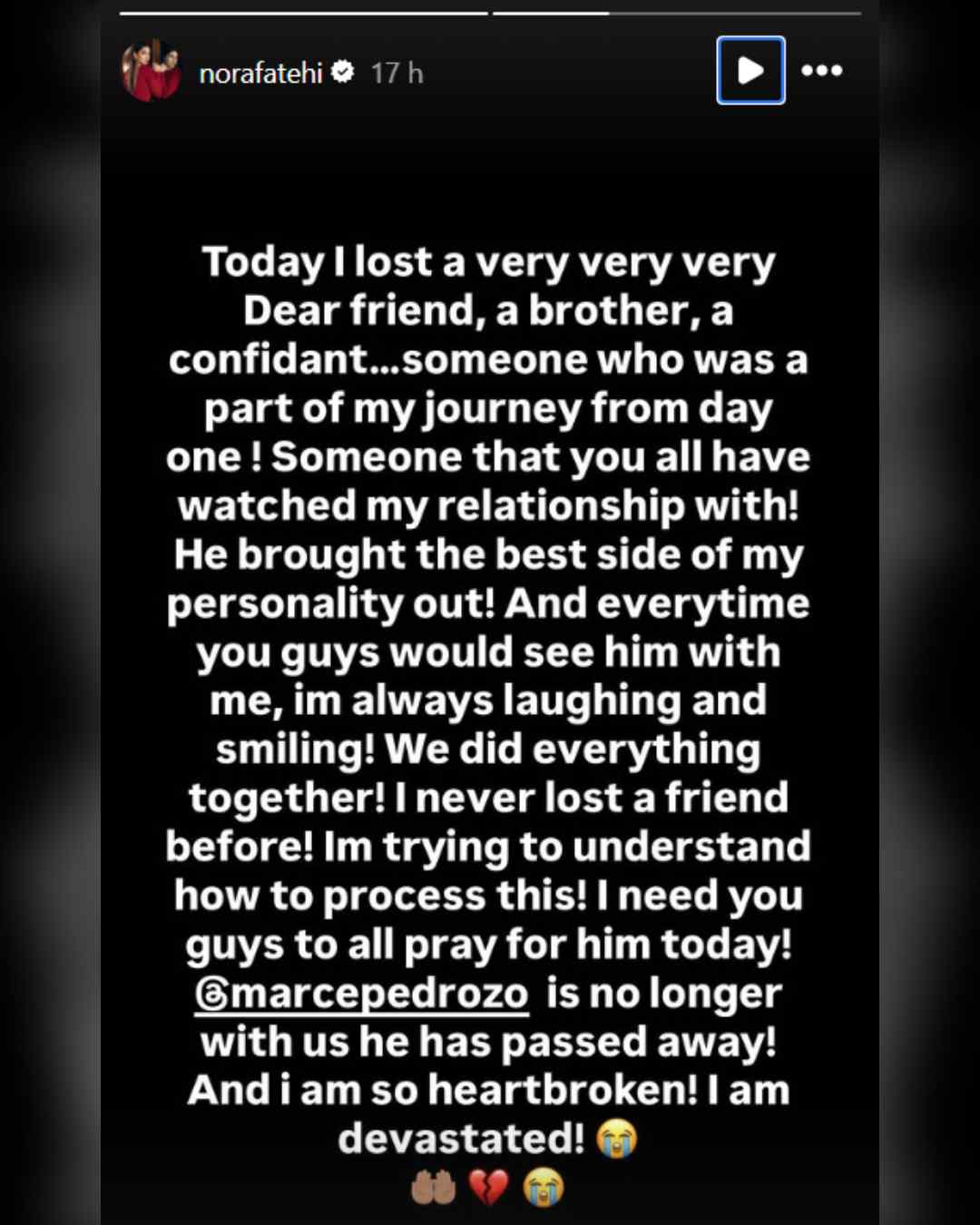980x1225 pixels.
Task: Open norafatehi's profile from the username
Action: tap(260, 73)
